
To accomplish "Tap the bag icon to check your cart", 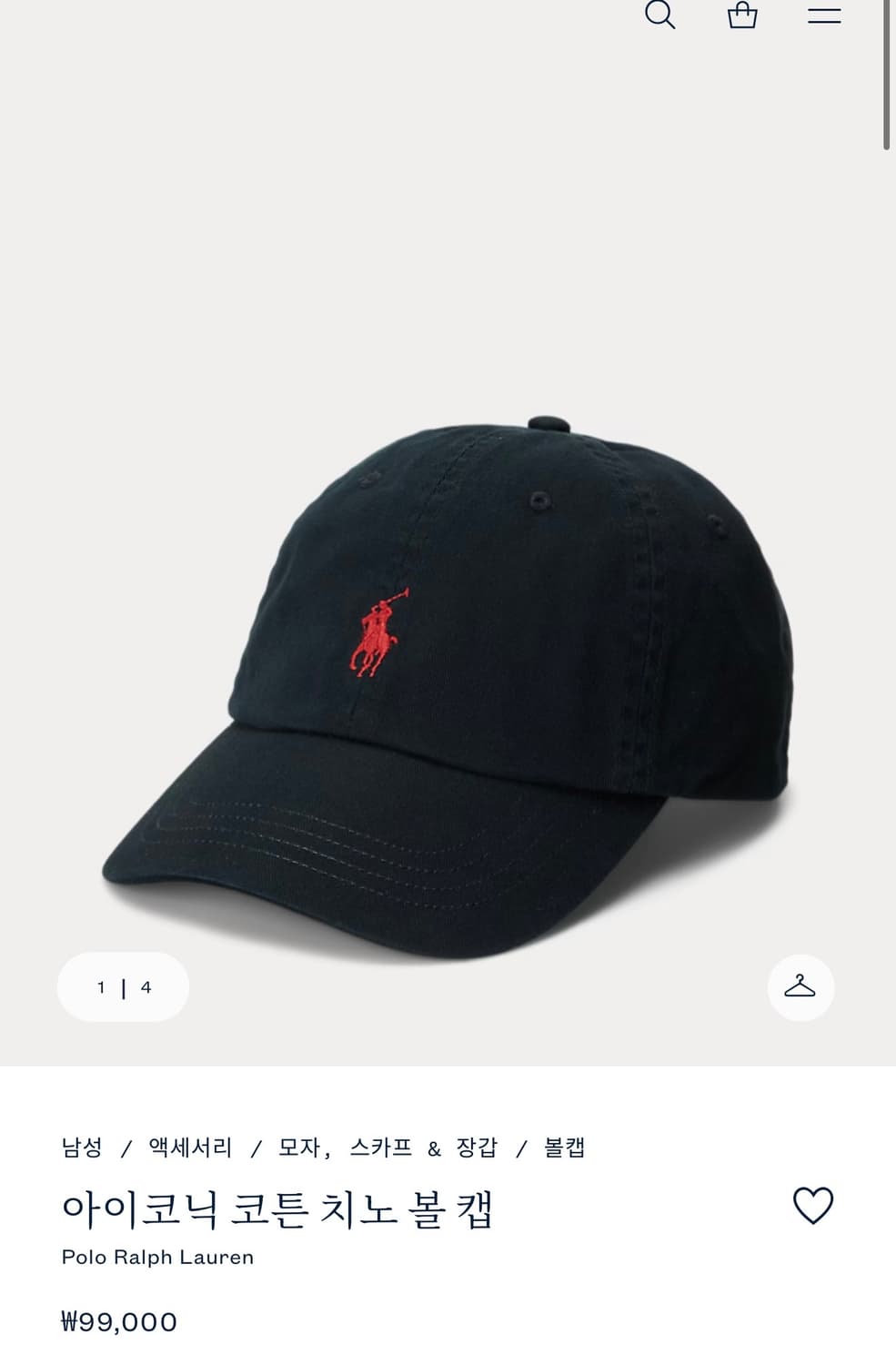I will tap(742, 15).
